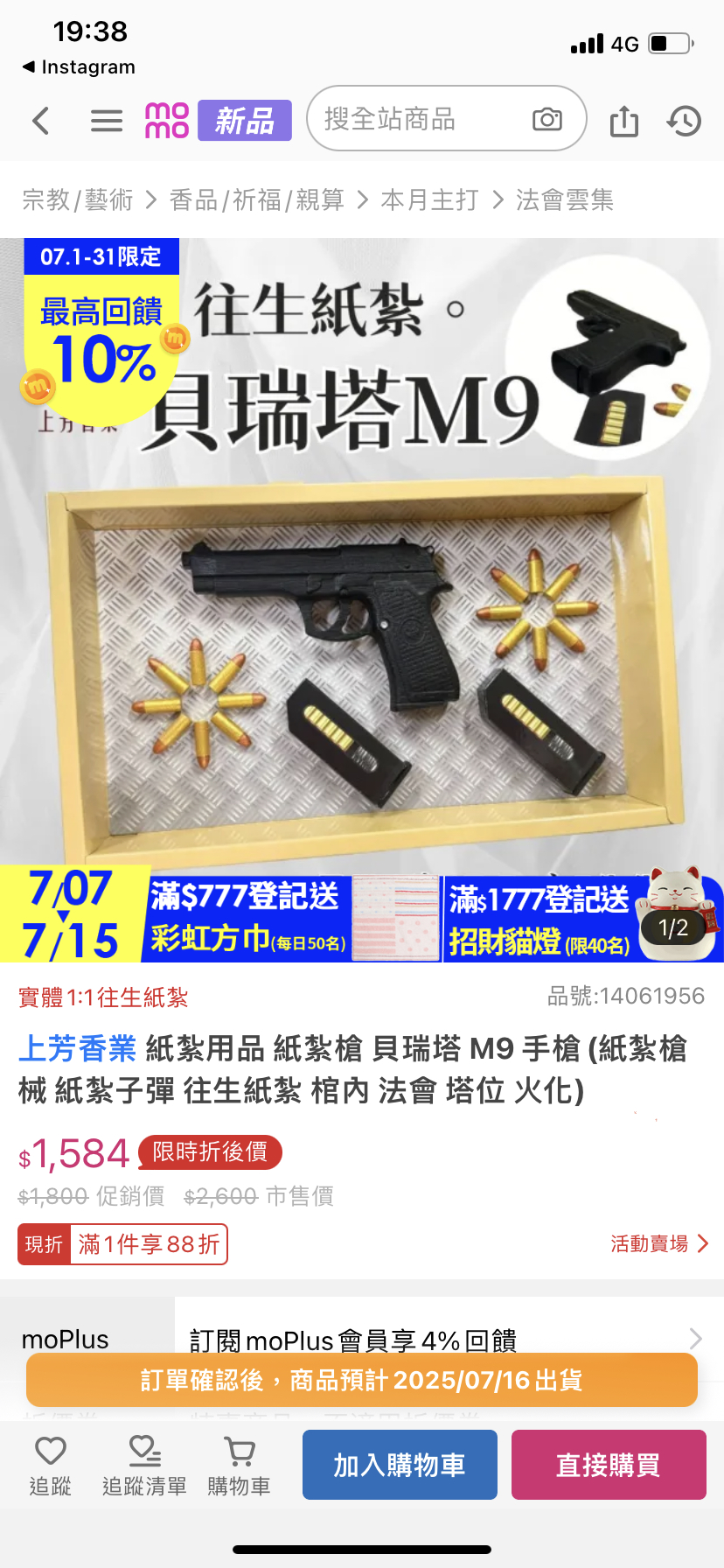Return to Instagram via the status bar link

[x=79, y=66]
